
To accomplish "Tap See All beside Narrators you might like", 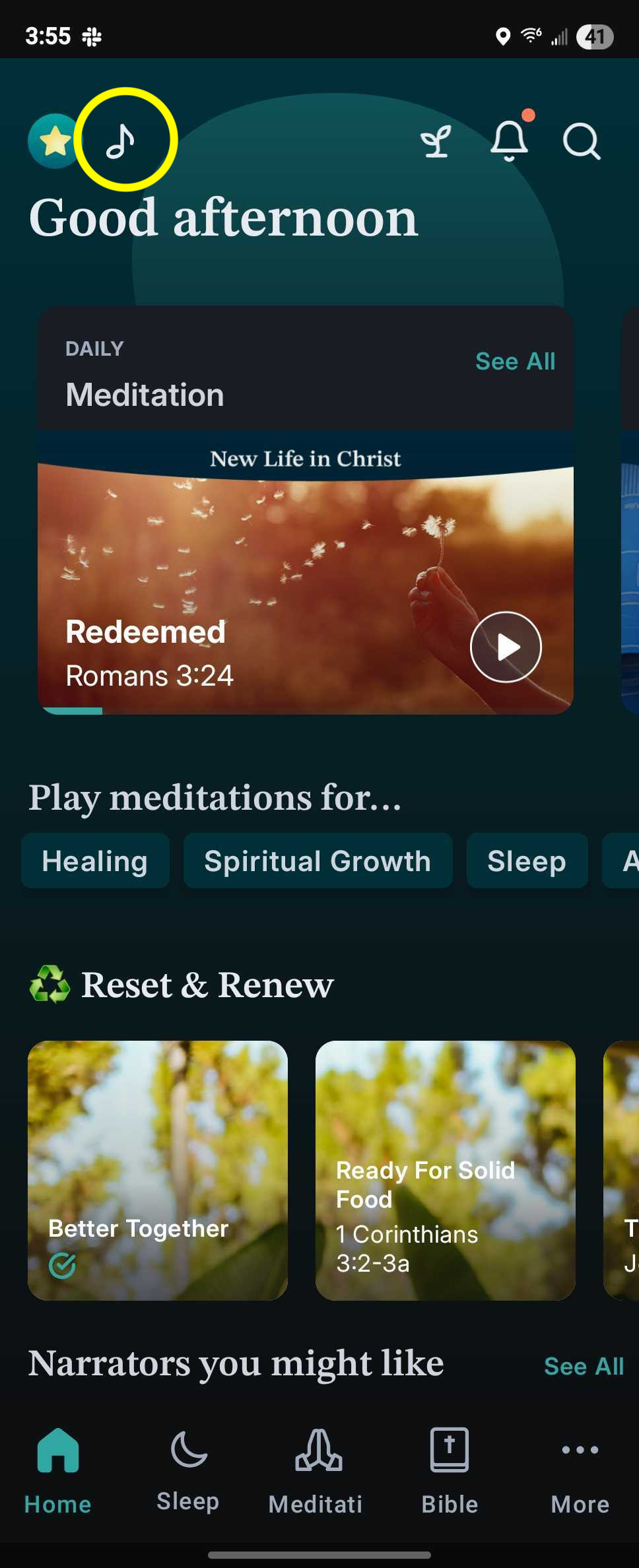I will tap(584, 1366).
